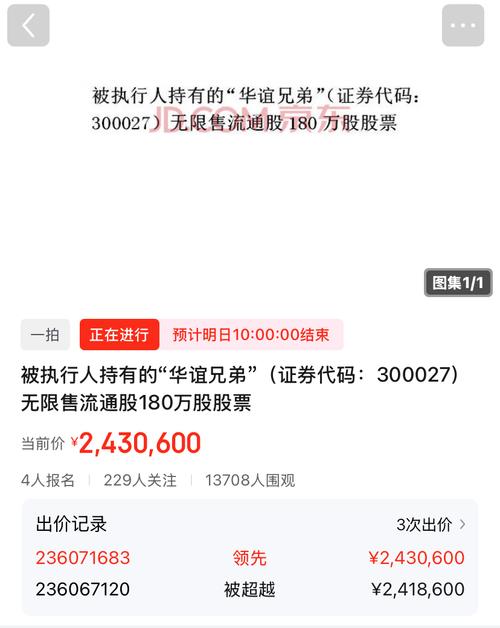Go back using the top-left arrow

coord(28,26)
